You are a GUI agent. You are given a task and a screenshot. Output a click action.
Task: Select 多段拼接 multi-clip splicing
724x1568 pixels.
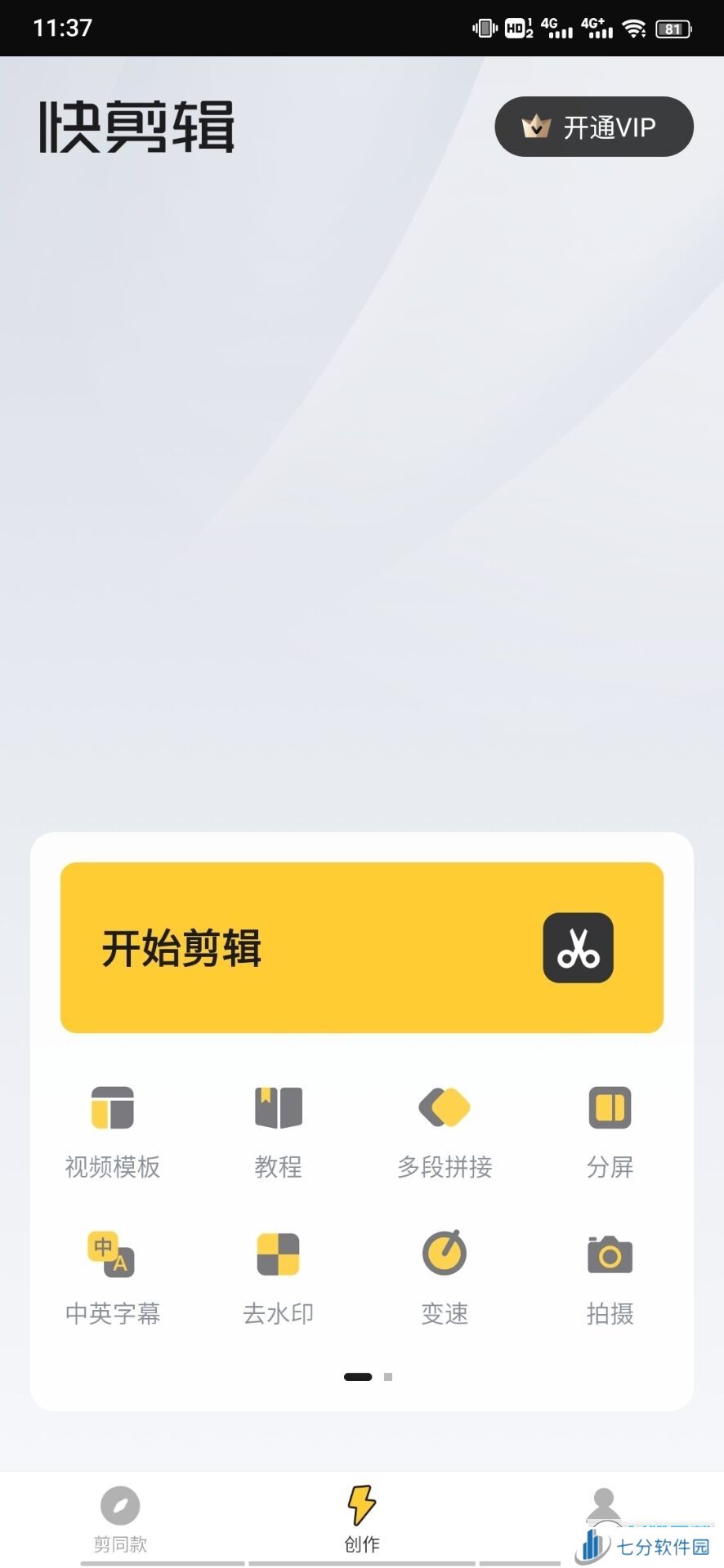coord(445,1132)
